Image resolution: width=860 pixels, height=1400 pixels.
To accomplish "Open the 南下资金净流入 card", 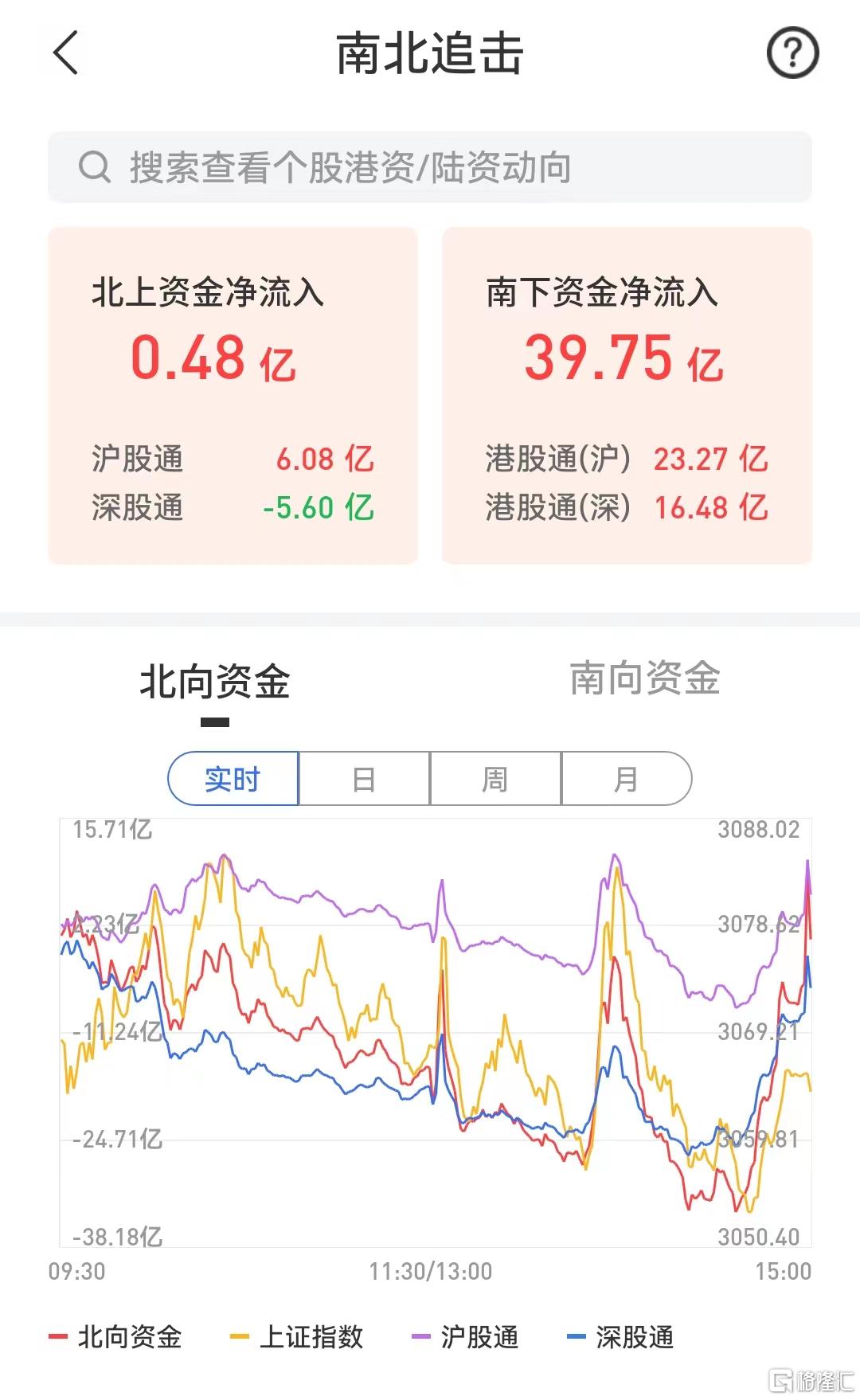I will tap(627, 396).
